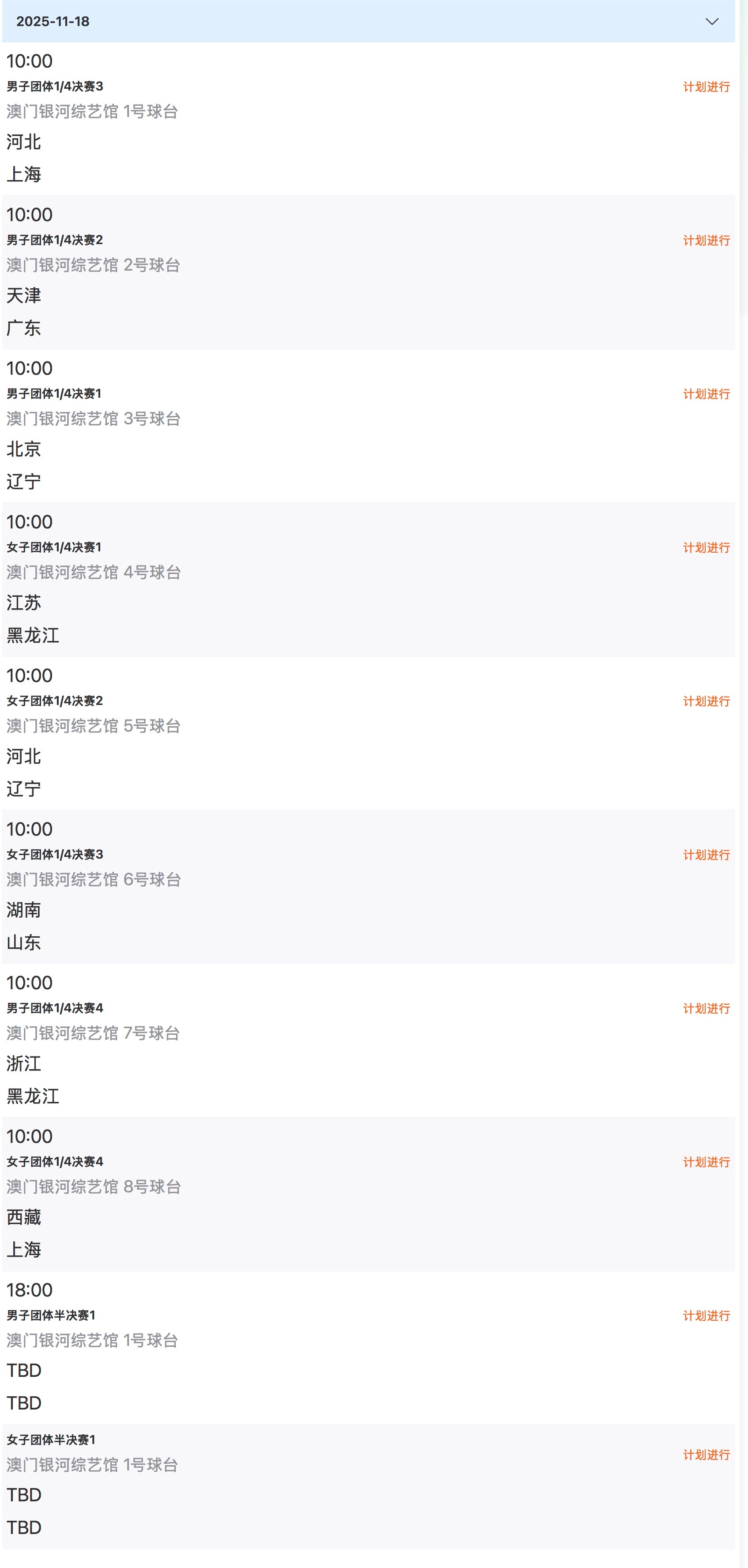Select team 山东 in 女子团体1/4决赛3
748x1568 pixels.
pos(23,942)
